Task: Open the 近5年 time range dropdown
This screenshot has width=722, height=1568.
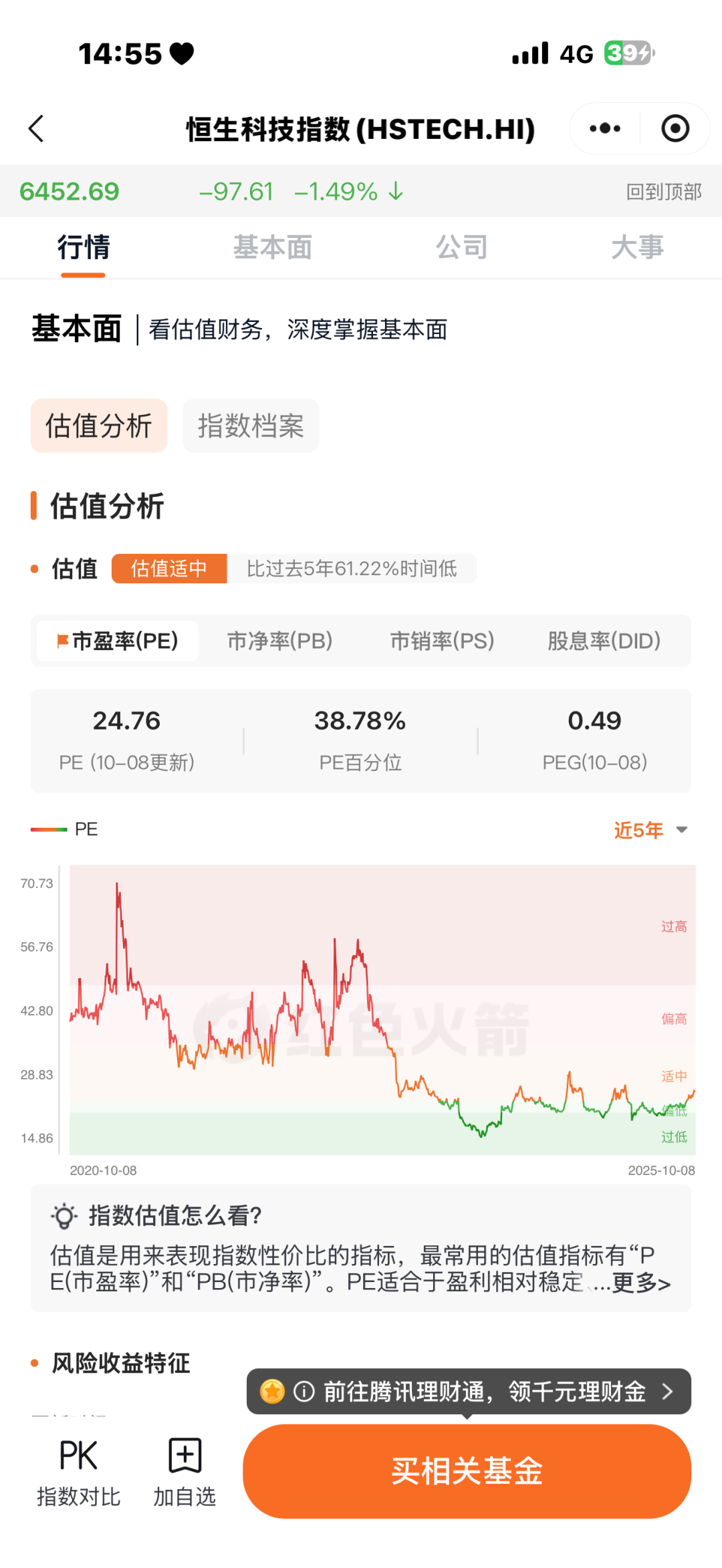Action: (650, 830)
